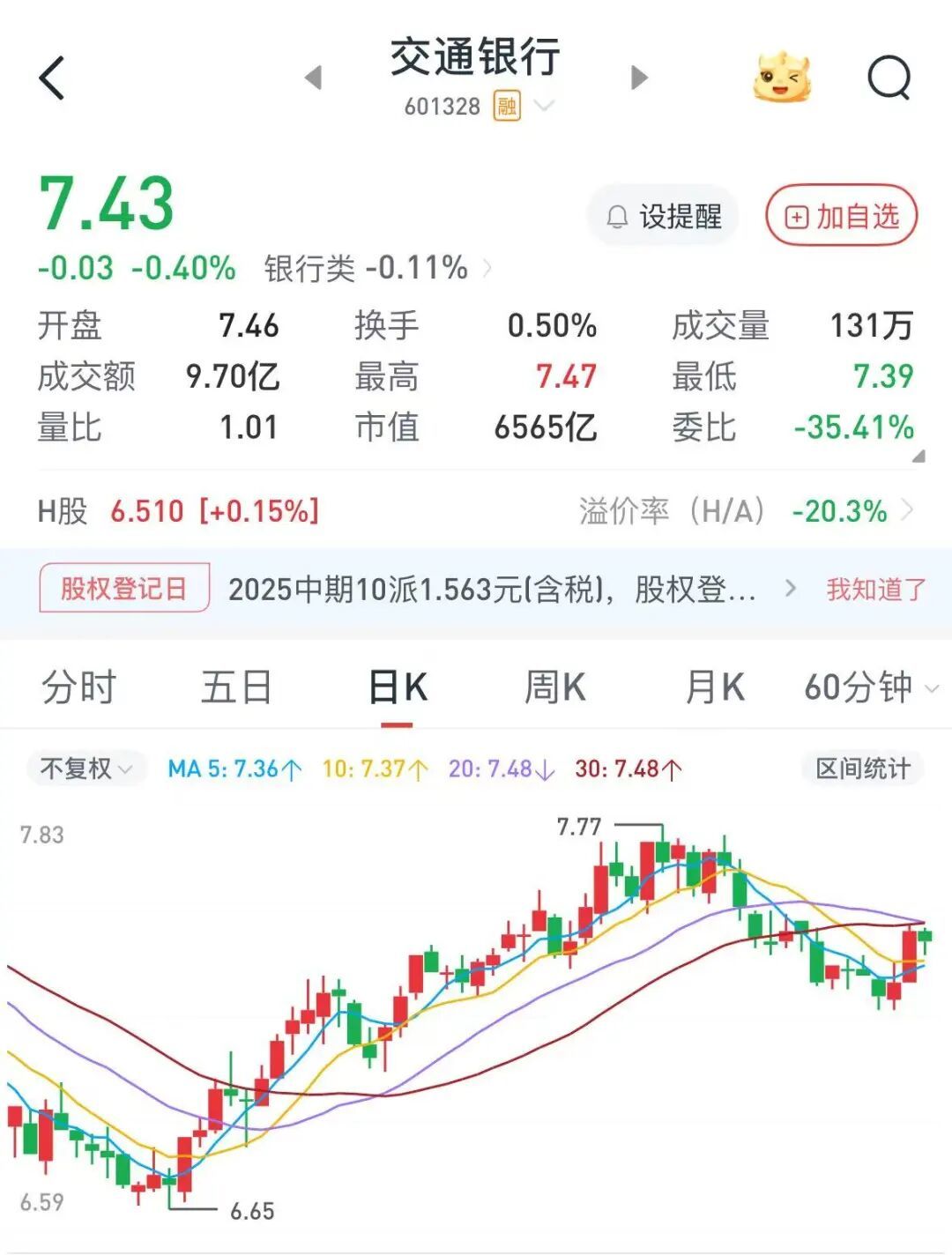Viewport: 952px width, 1255px height.
Task: Go back using the top-left arrow
Action: coord(53,78)
